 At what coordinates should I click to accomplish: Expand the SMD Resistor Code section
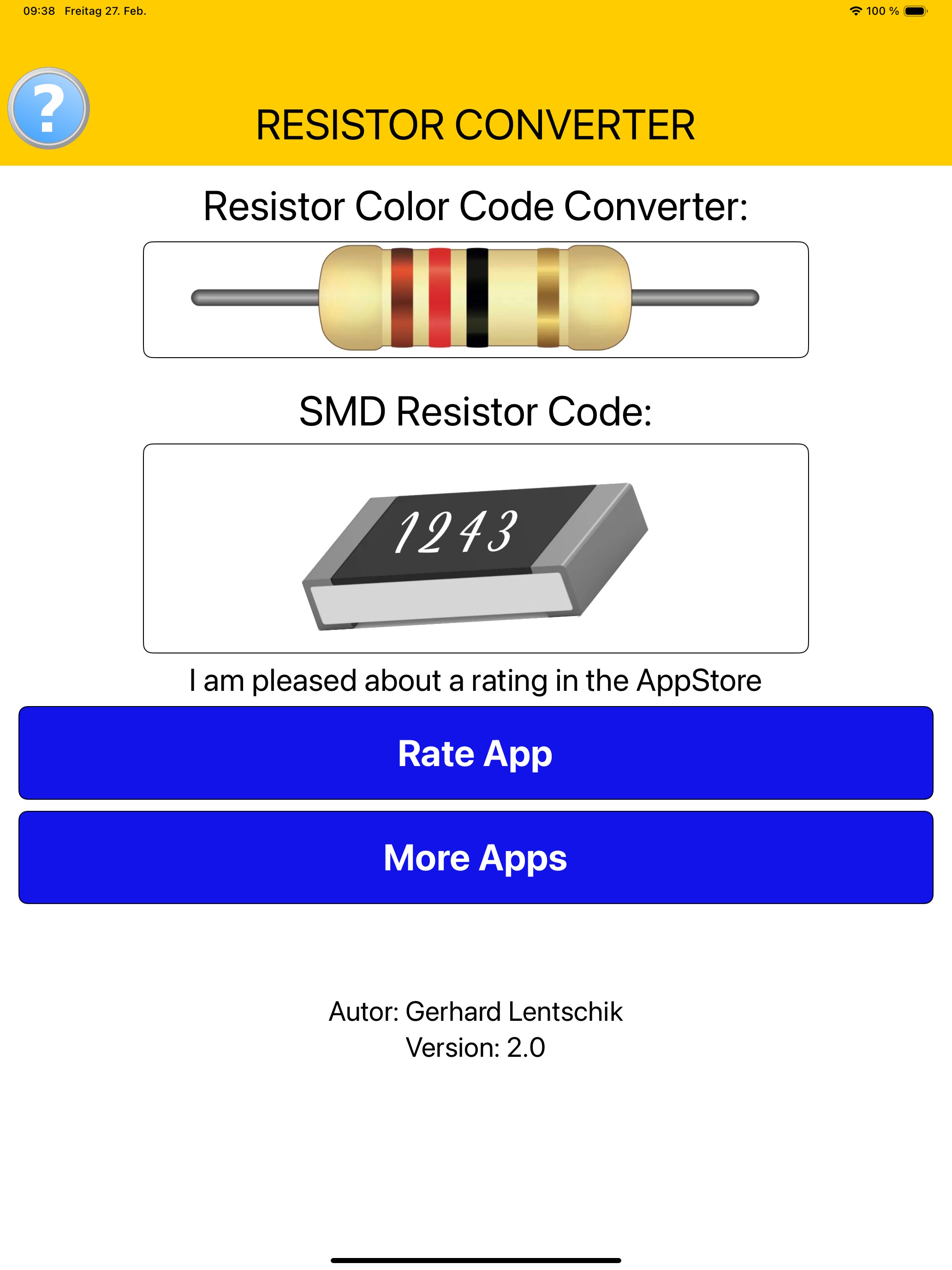(476, 411)
